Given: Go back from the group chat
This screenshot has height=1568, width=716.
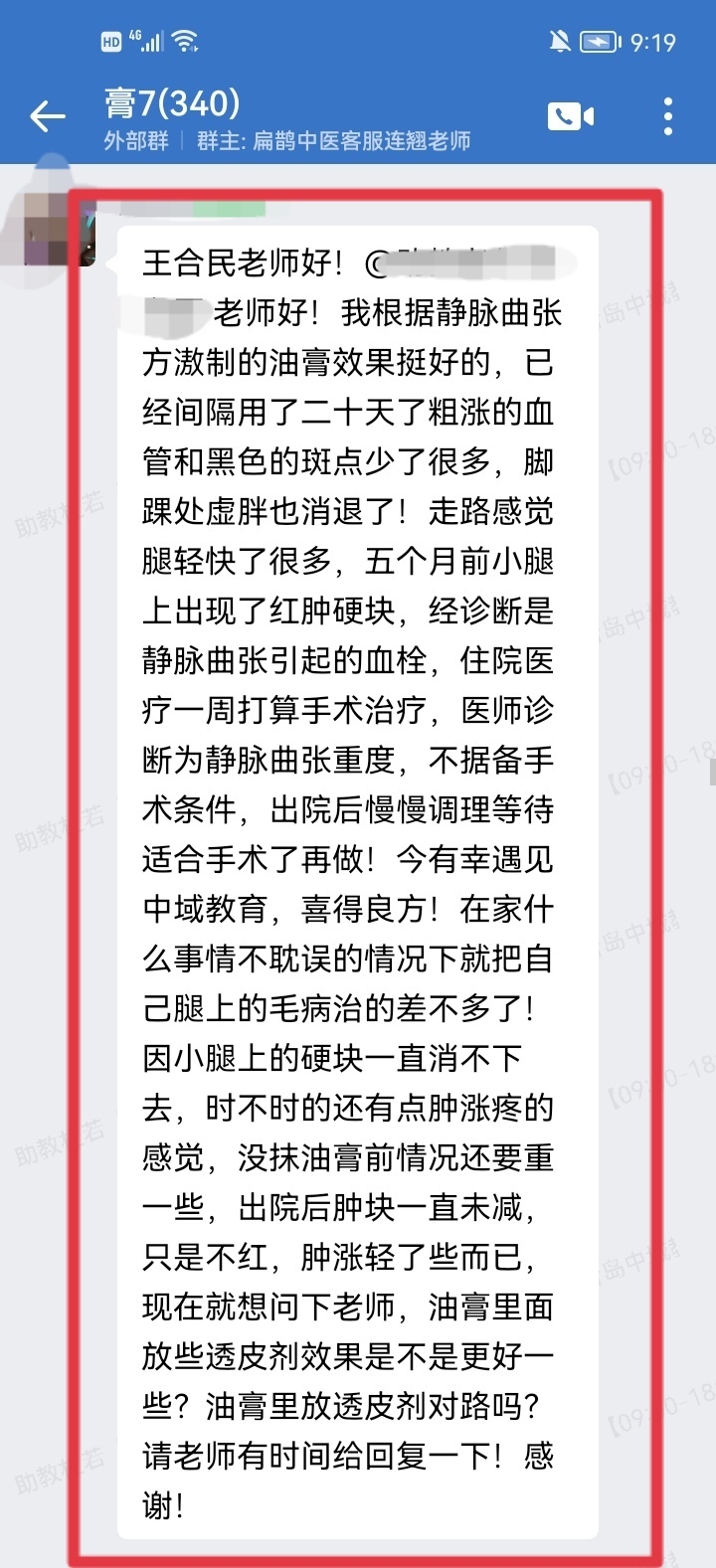Looking at the screenshot, I should point(47,117).
